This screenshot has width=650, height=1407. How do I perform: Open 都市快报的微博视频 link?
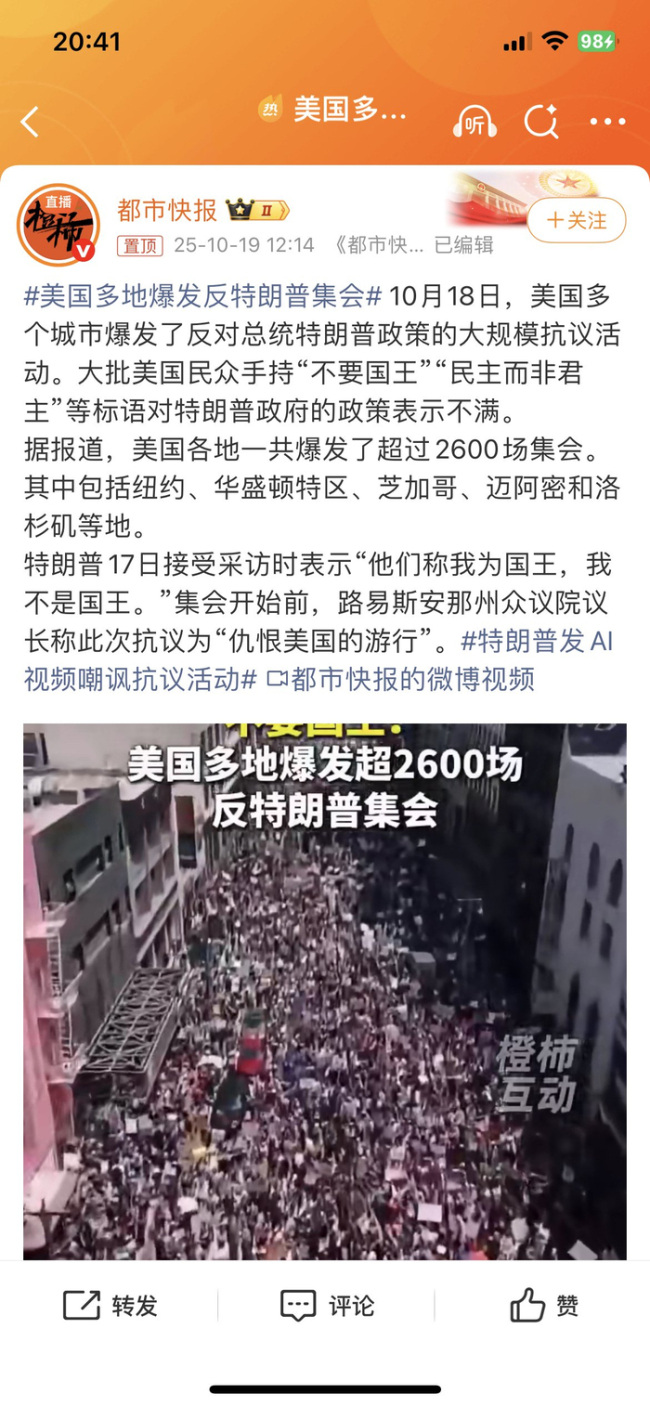pyautogui.click(x=400, y=679)
